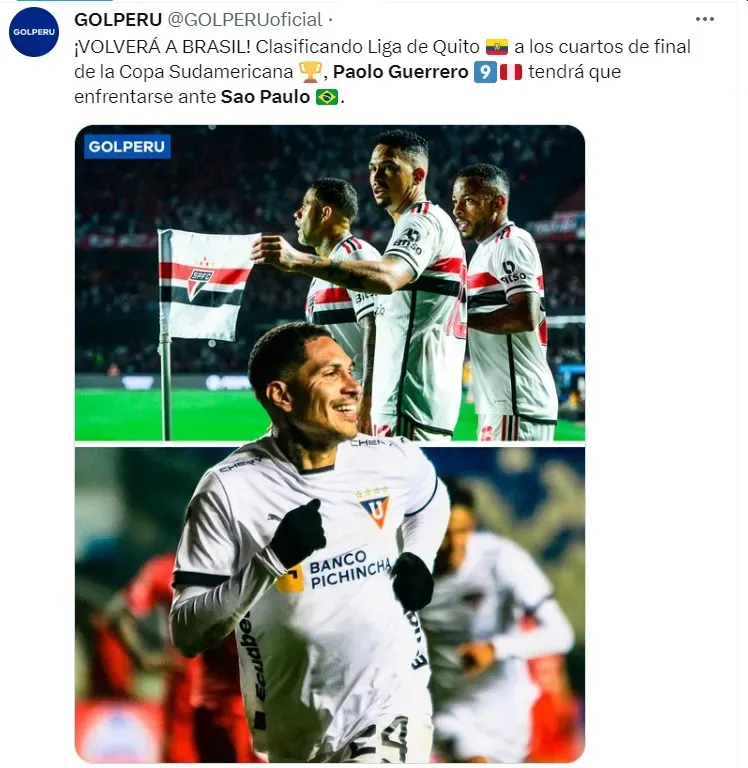Open the Sao Paulo players photo
Viewport: 748px width, 768px height.
coord(330,282)
